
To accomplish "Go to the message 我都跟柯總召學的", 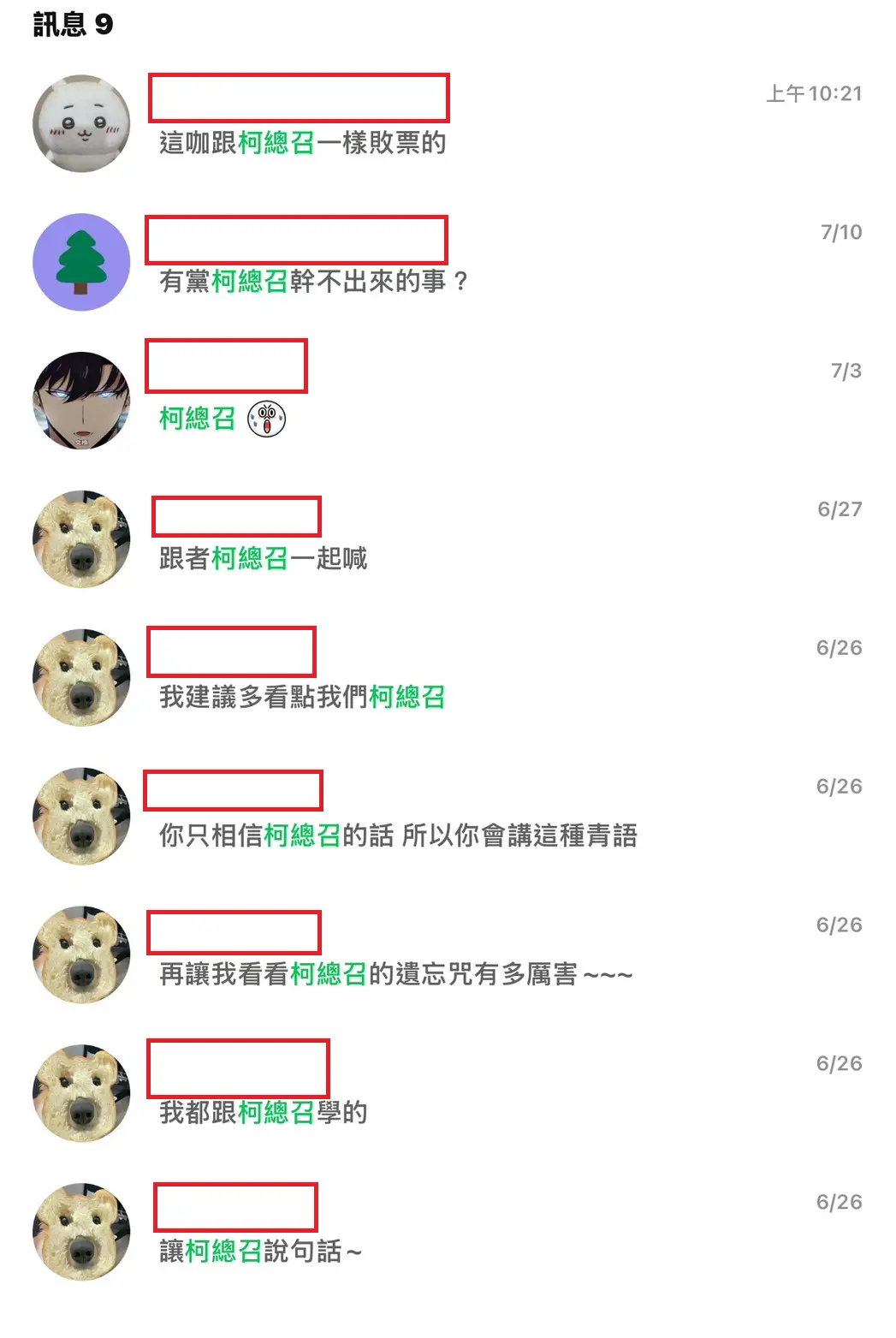I will [x=263, y=1113].
